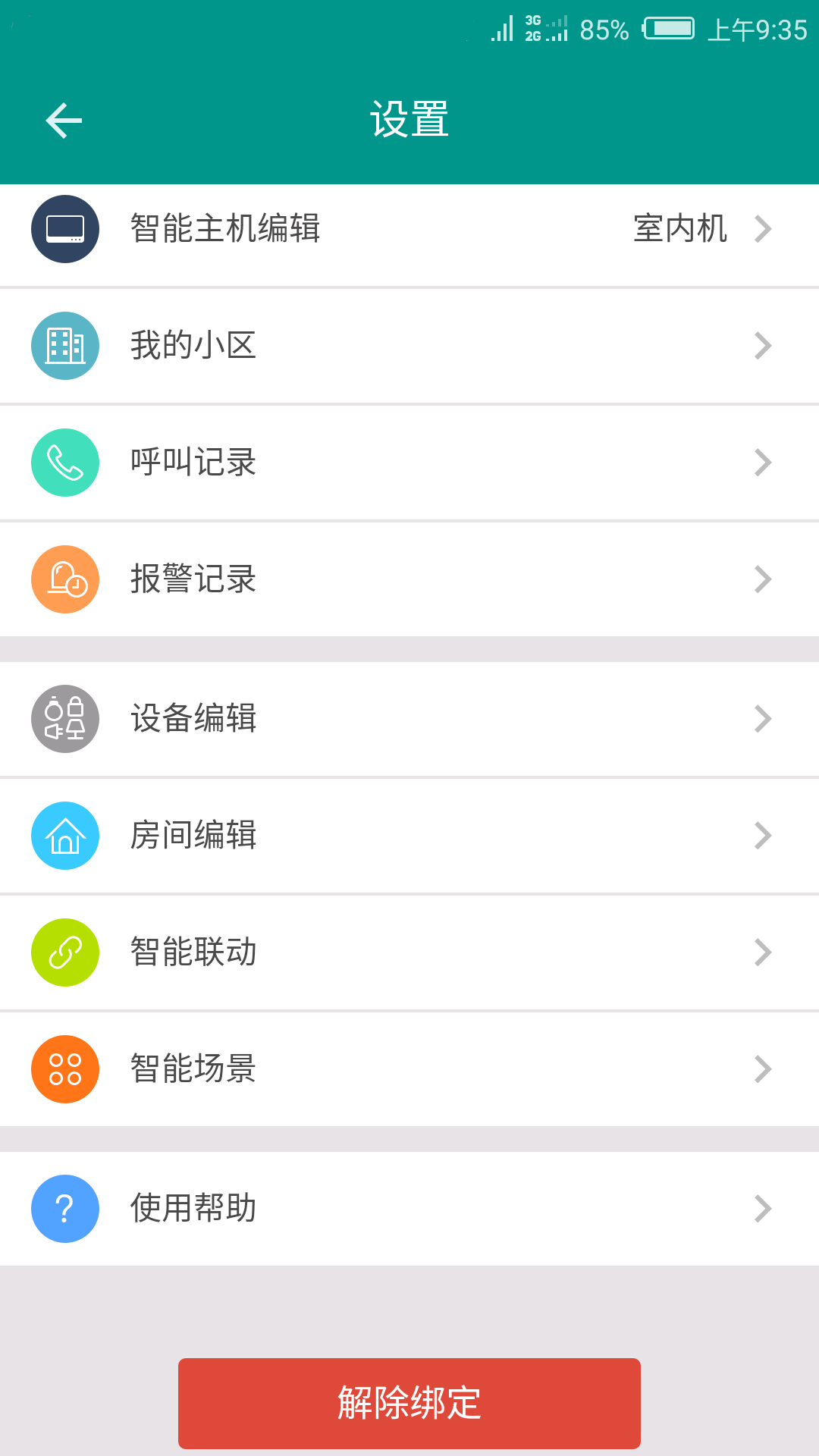Screen dimensions: 819x1456
Task: Expand the 呼叫记录 row chevron
Action: click(x=762, y=463)
